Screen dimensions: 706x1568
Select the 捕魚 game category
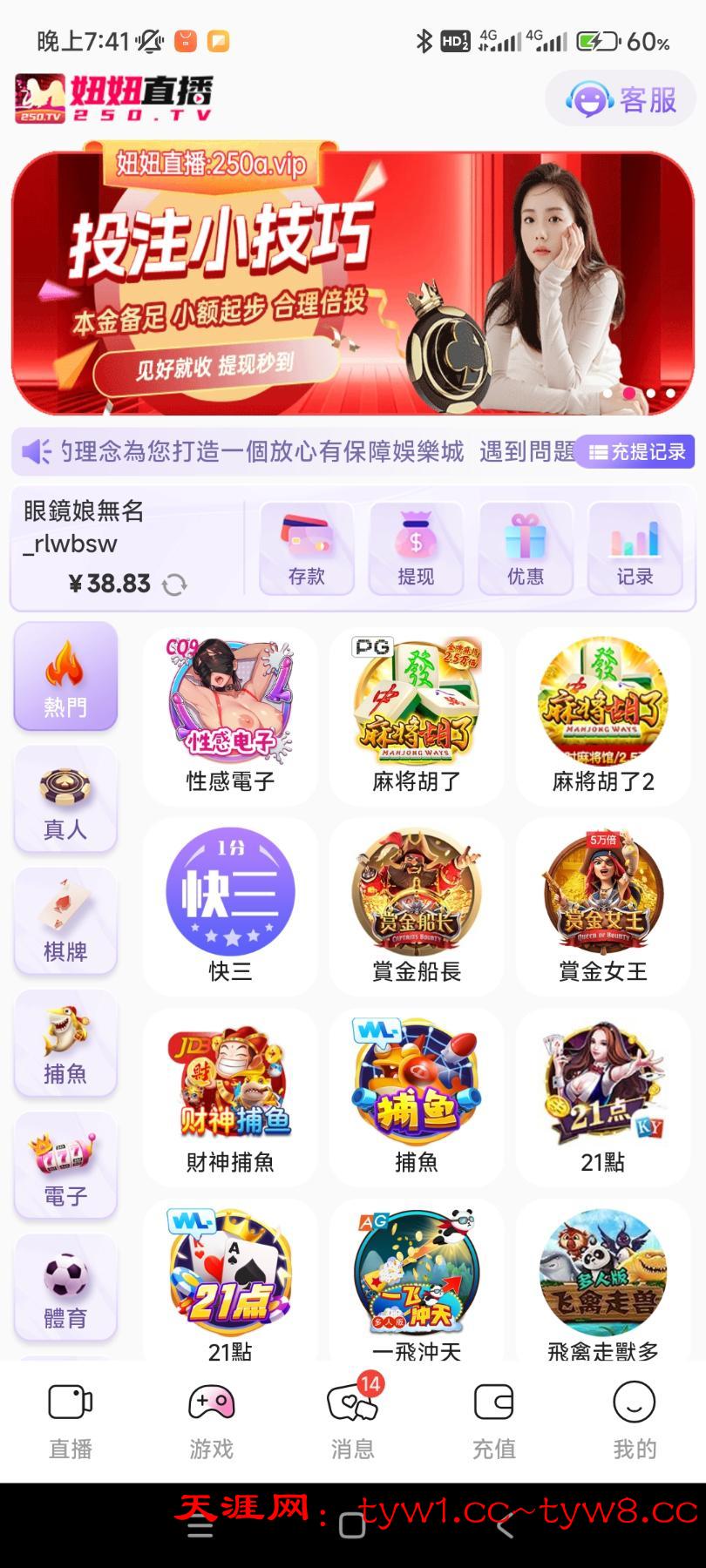[65, 1044]
